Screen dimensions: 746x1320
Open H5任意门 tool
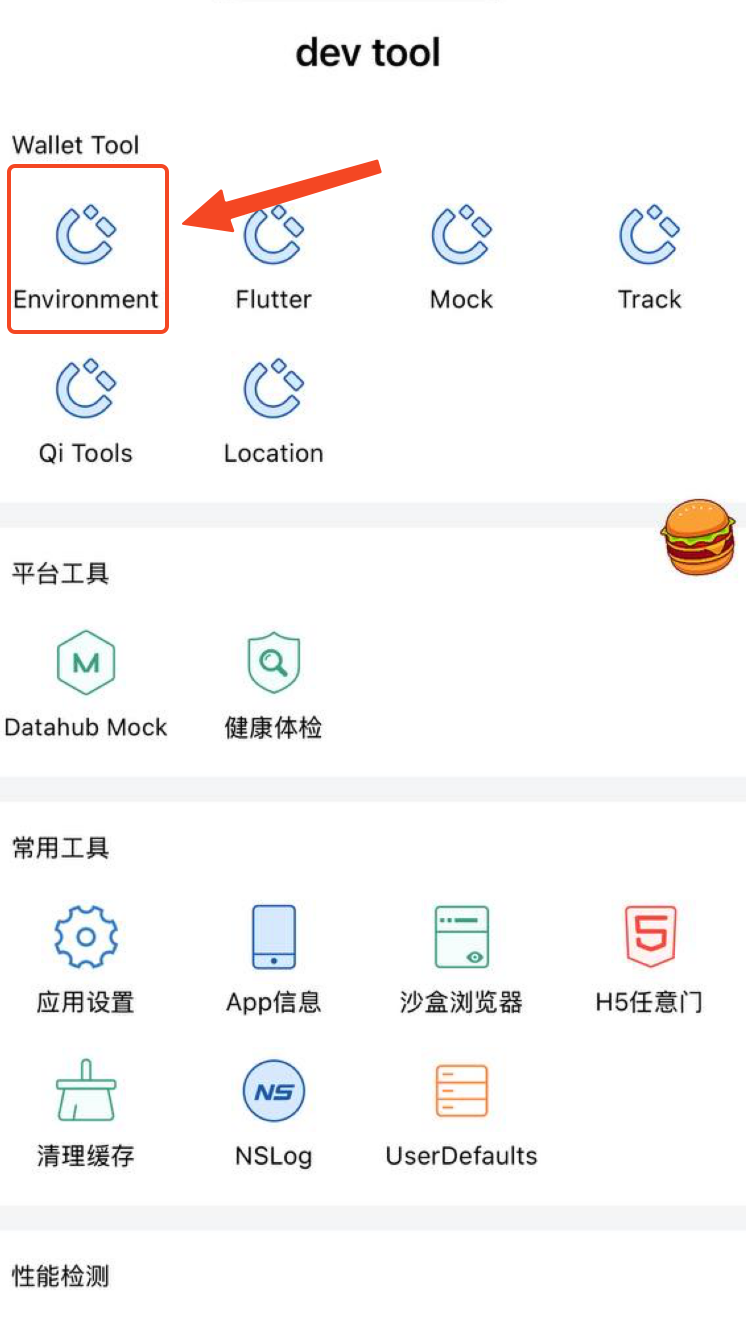[x=649, y=937]
